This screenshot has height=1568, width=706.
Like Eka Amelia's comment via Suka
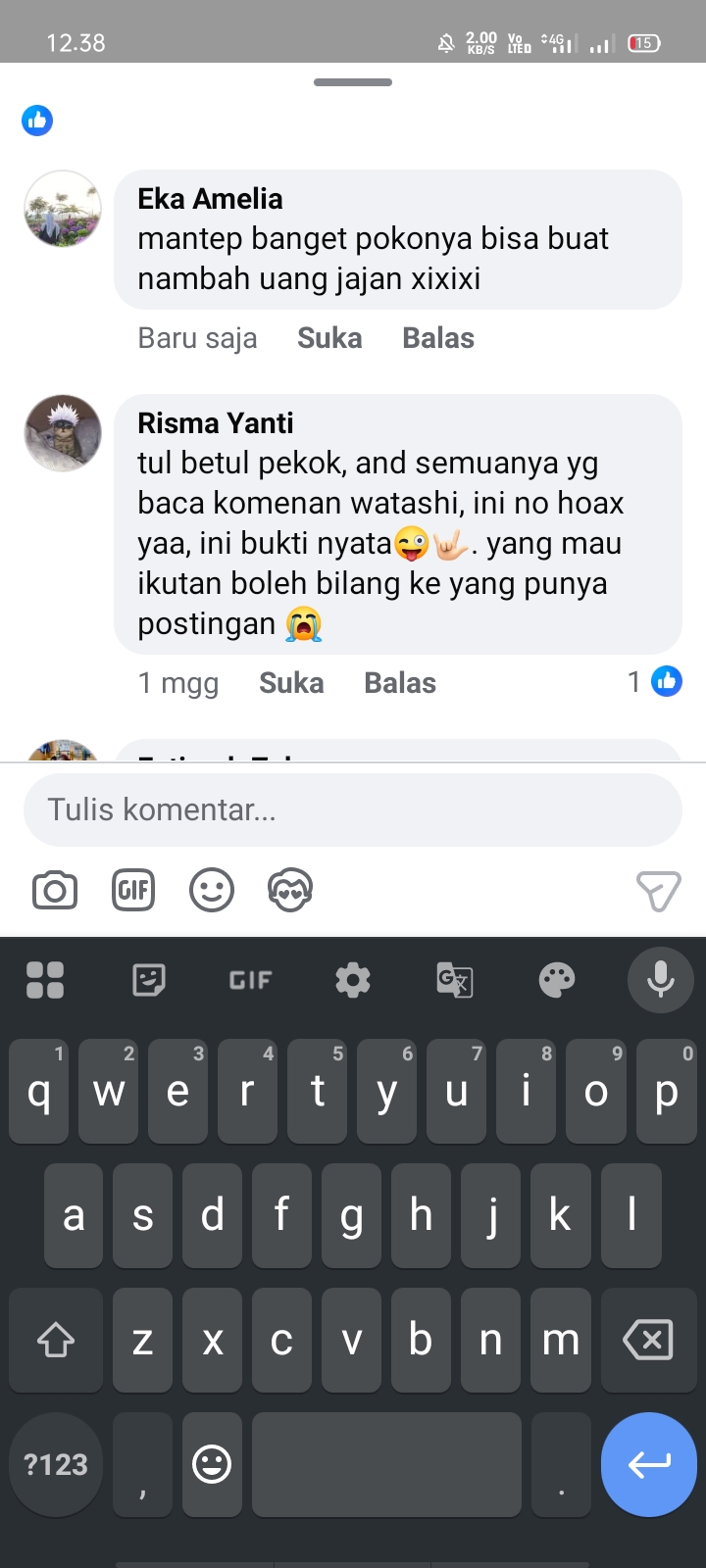tap(329, 338)
